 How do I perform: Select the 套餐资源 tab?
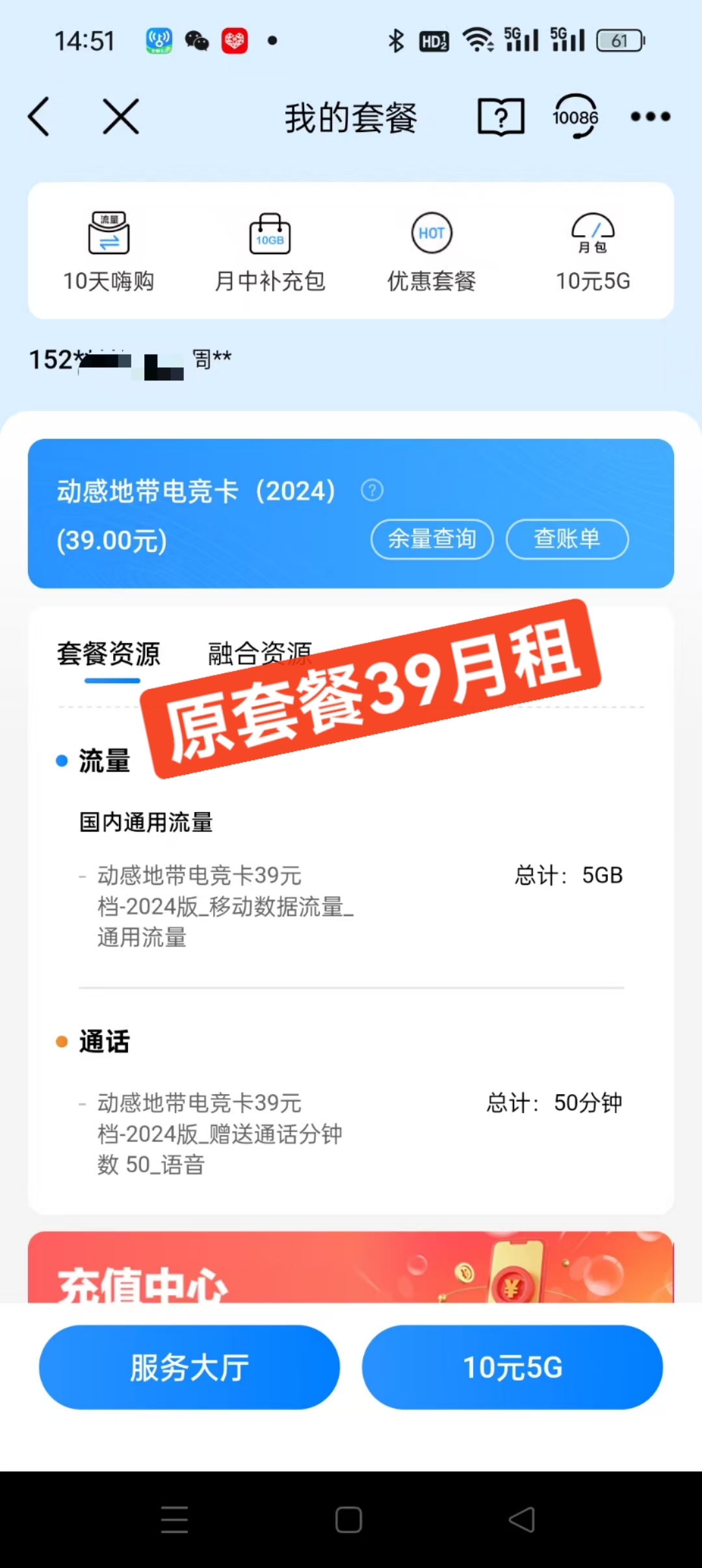(109, 654)
